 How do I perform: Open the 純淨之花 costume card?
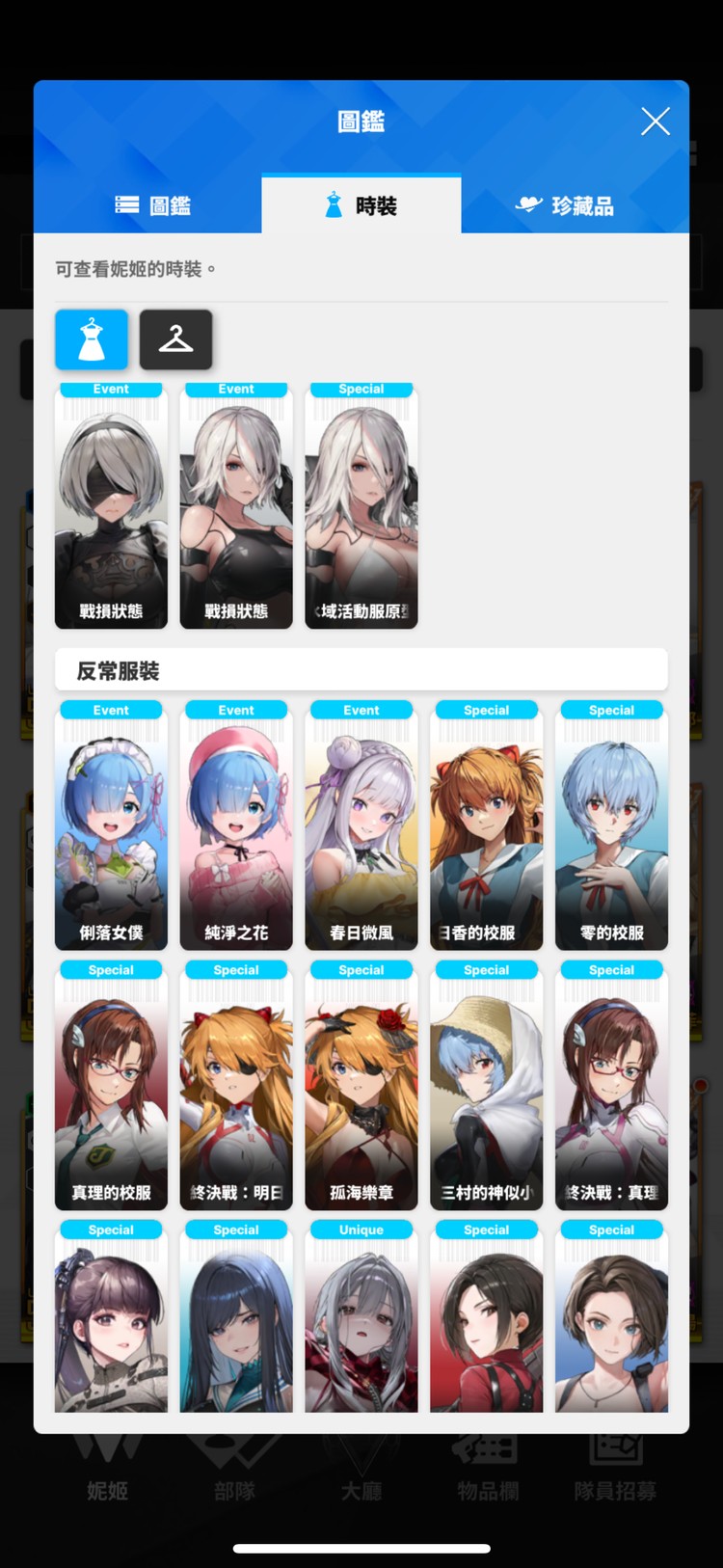click(236, 826)
